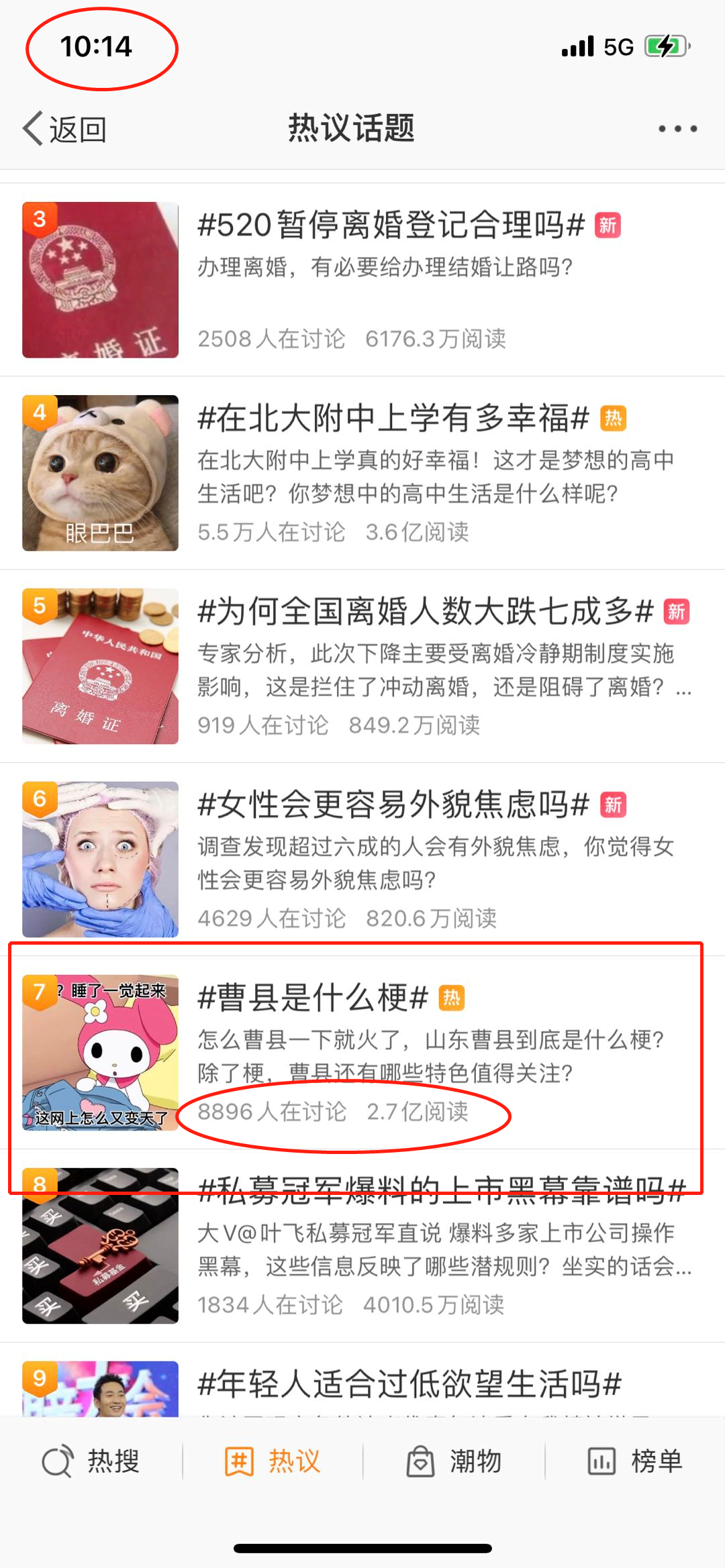Image resolution: width=725 pixels, height=1568 pixels.
Task: Open topic #在北大附中上学有多幸福#
Action: click(x=393, y=418)
